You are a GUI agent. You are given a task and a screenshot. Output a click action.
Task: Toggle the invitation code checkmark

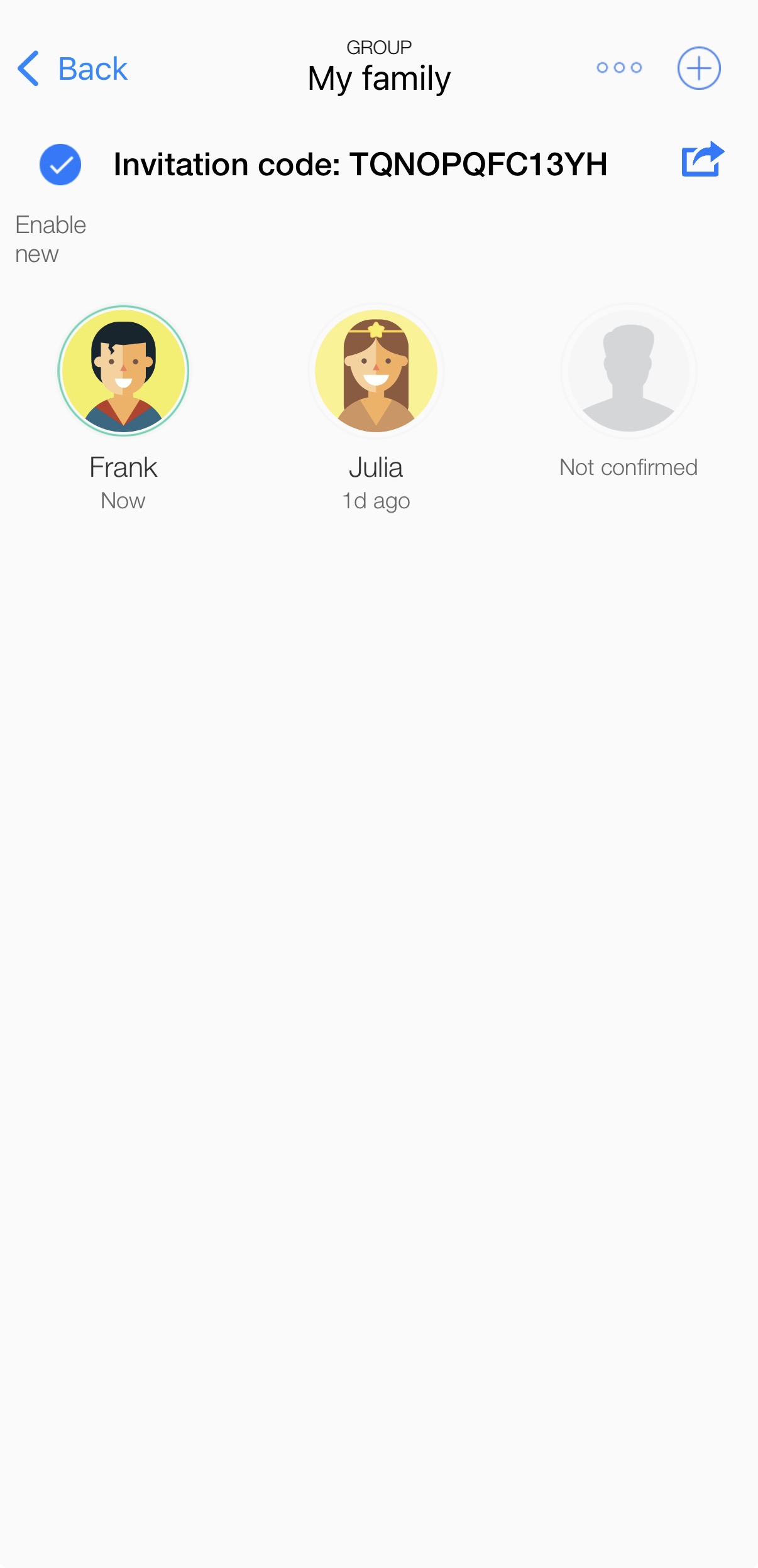[x=60, y=165]
